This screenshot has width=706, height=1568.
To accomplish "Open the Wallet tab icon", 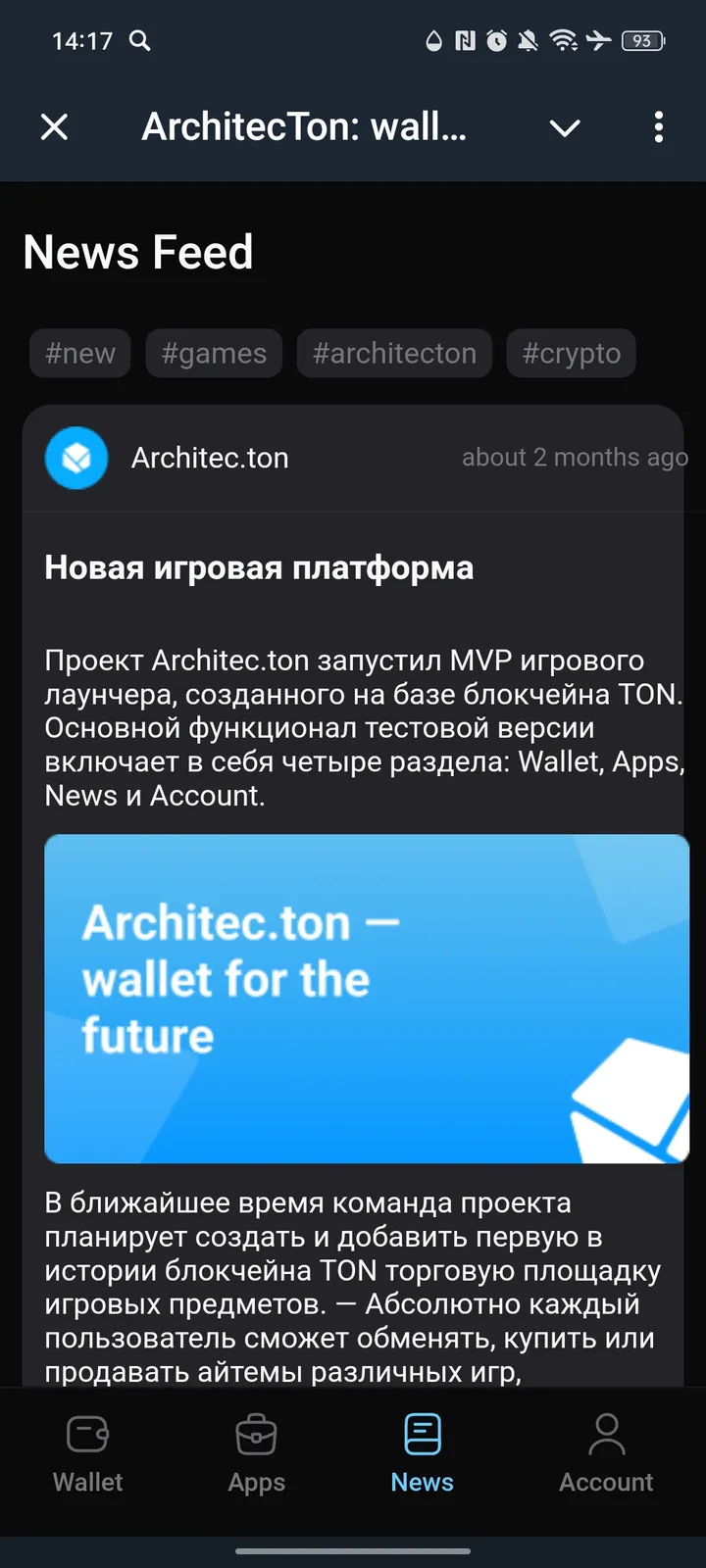I will (87, 1433).
